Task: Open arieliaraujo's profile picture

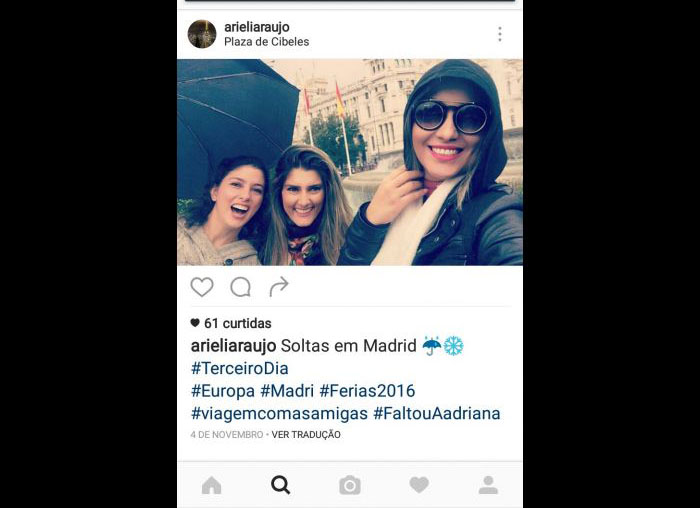Action: [202, 34]
